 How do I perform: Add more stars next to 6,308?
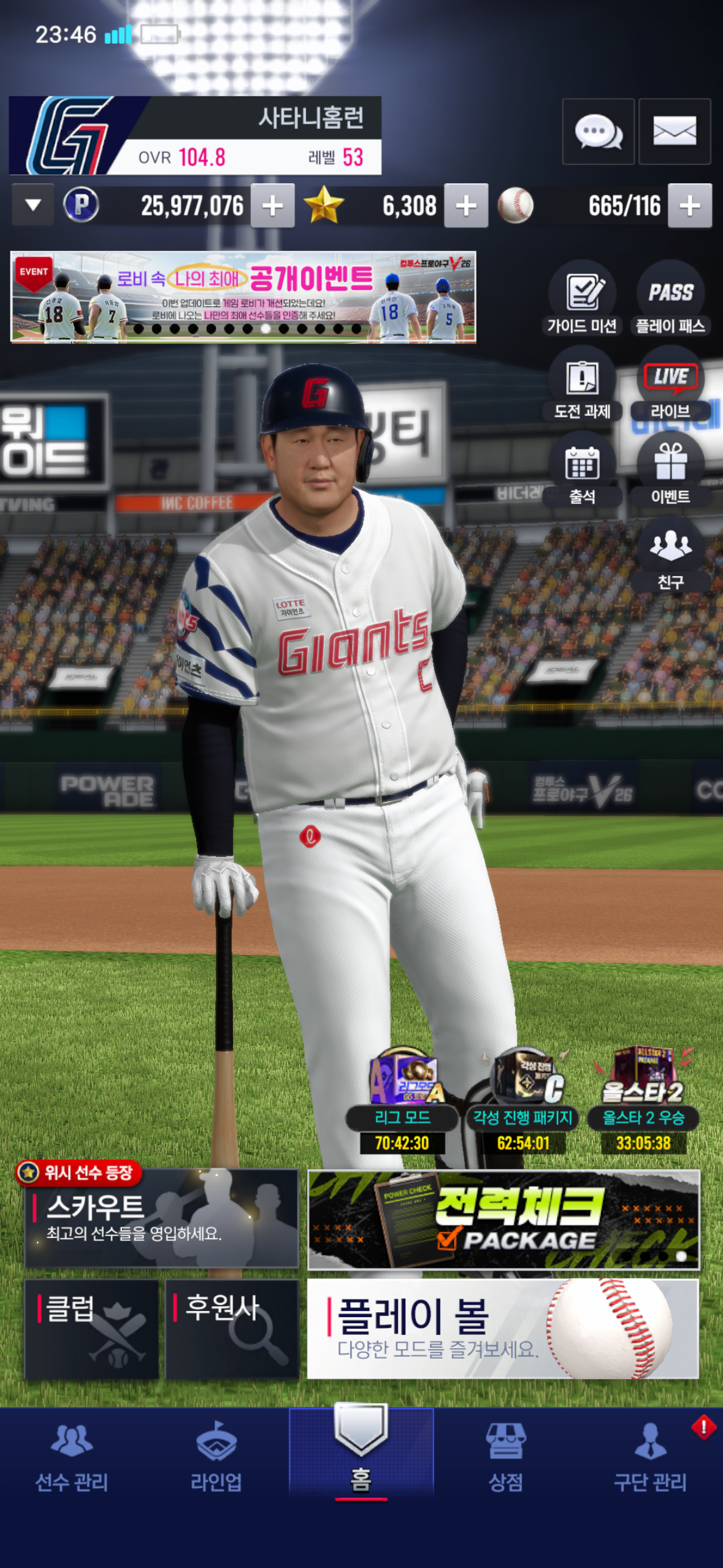(x=466, y=206)
